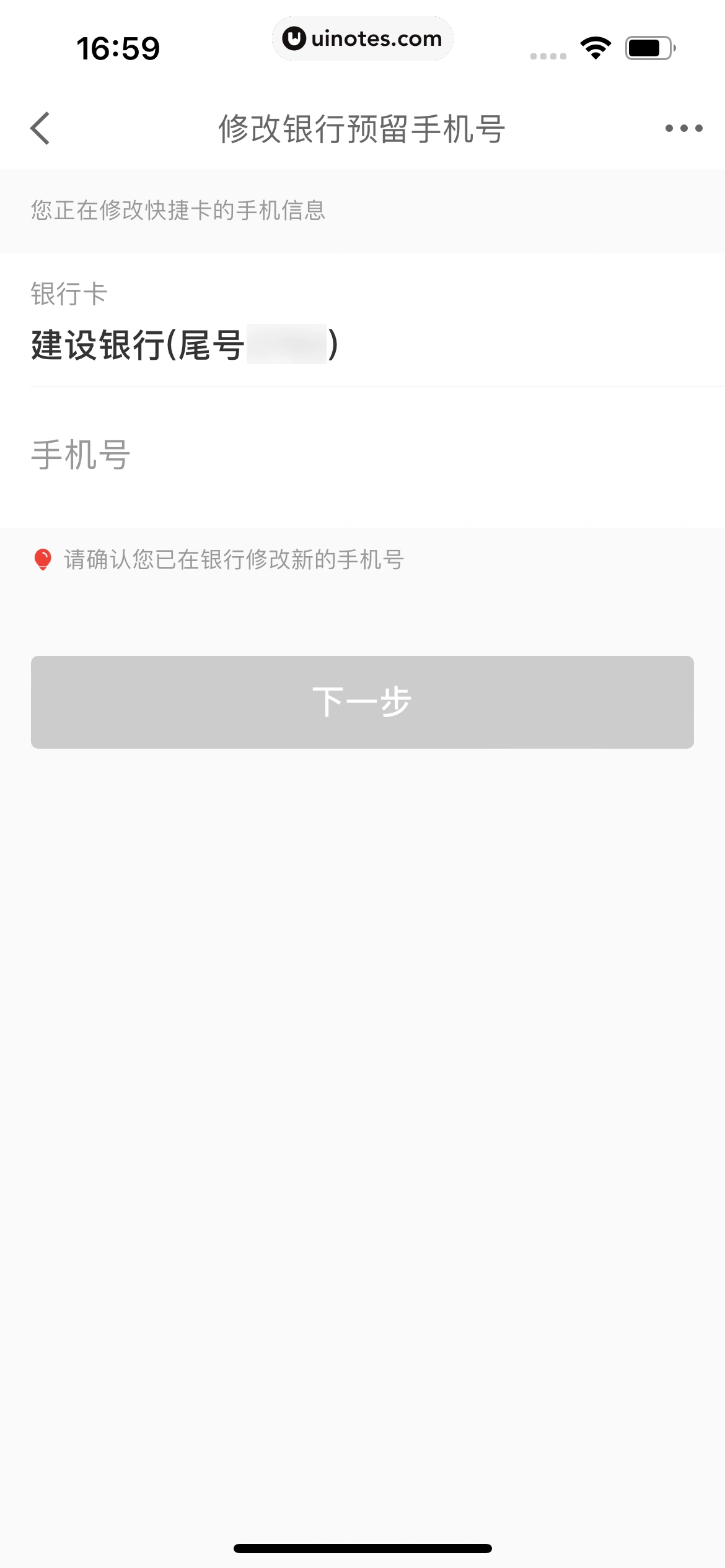This screenshot has width=725, height=1568.
Task: Focus the 手机号 input field
Action: [x=372, y=456]
